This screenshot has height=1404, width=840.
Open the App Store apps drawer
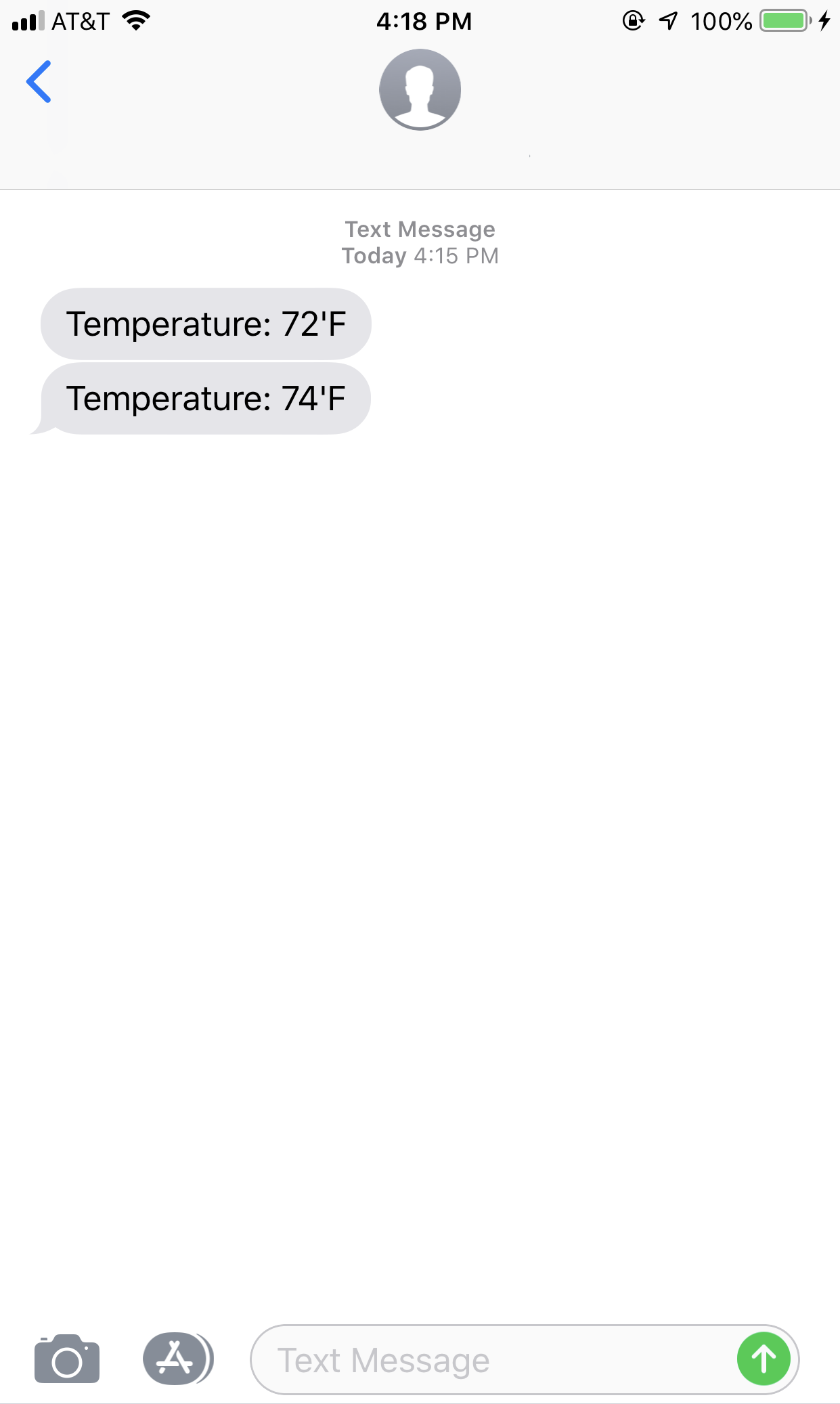coord(178,1359)
